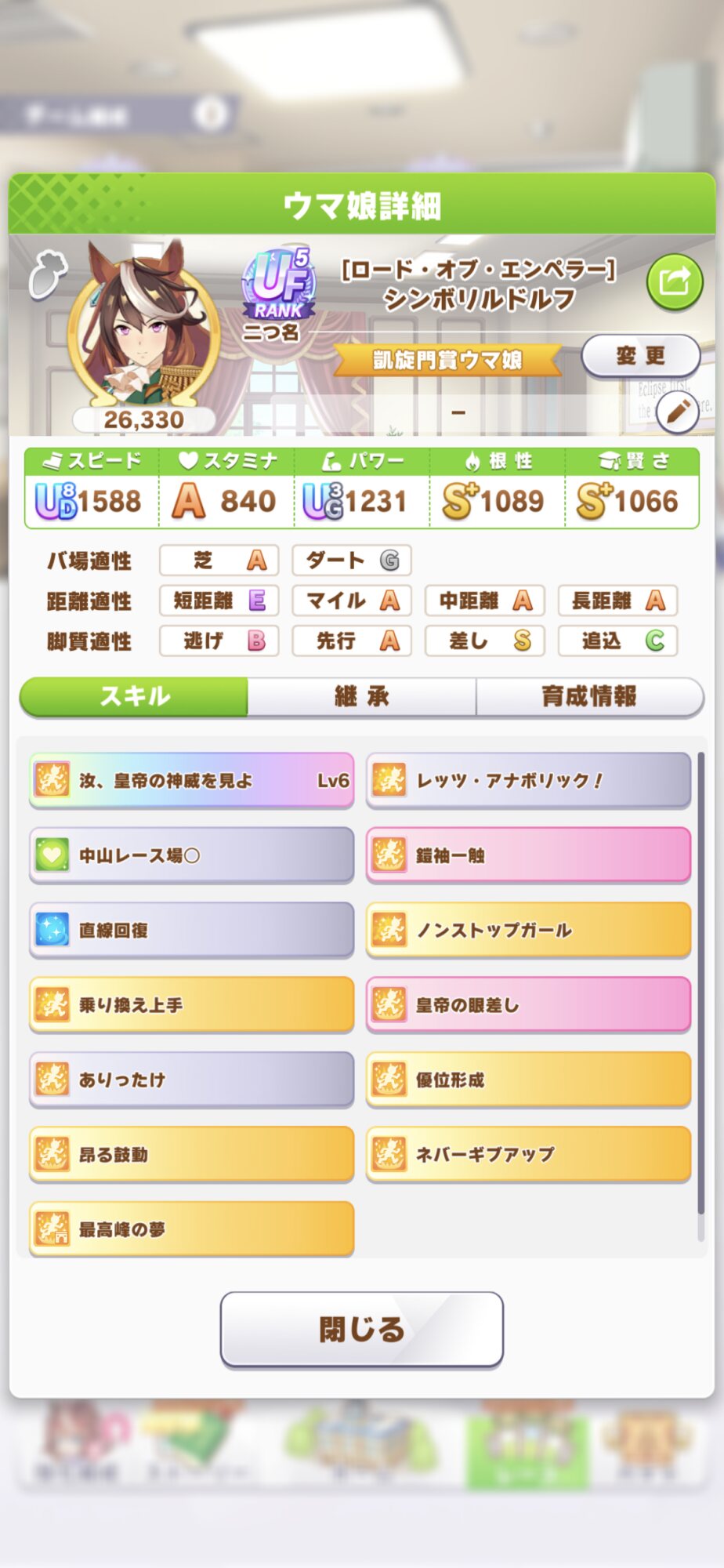The width and height of the screenshot is (724, 1568).
Task: View the ノンストップガール skill
Action: click(528, 930)
